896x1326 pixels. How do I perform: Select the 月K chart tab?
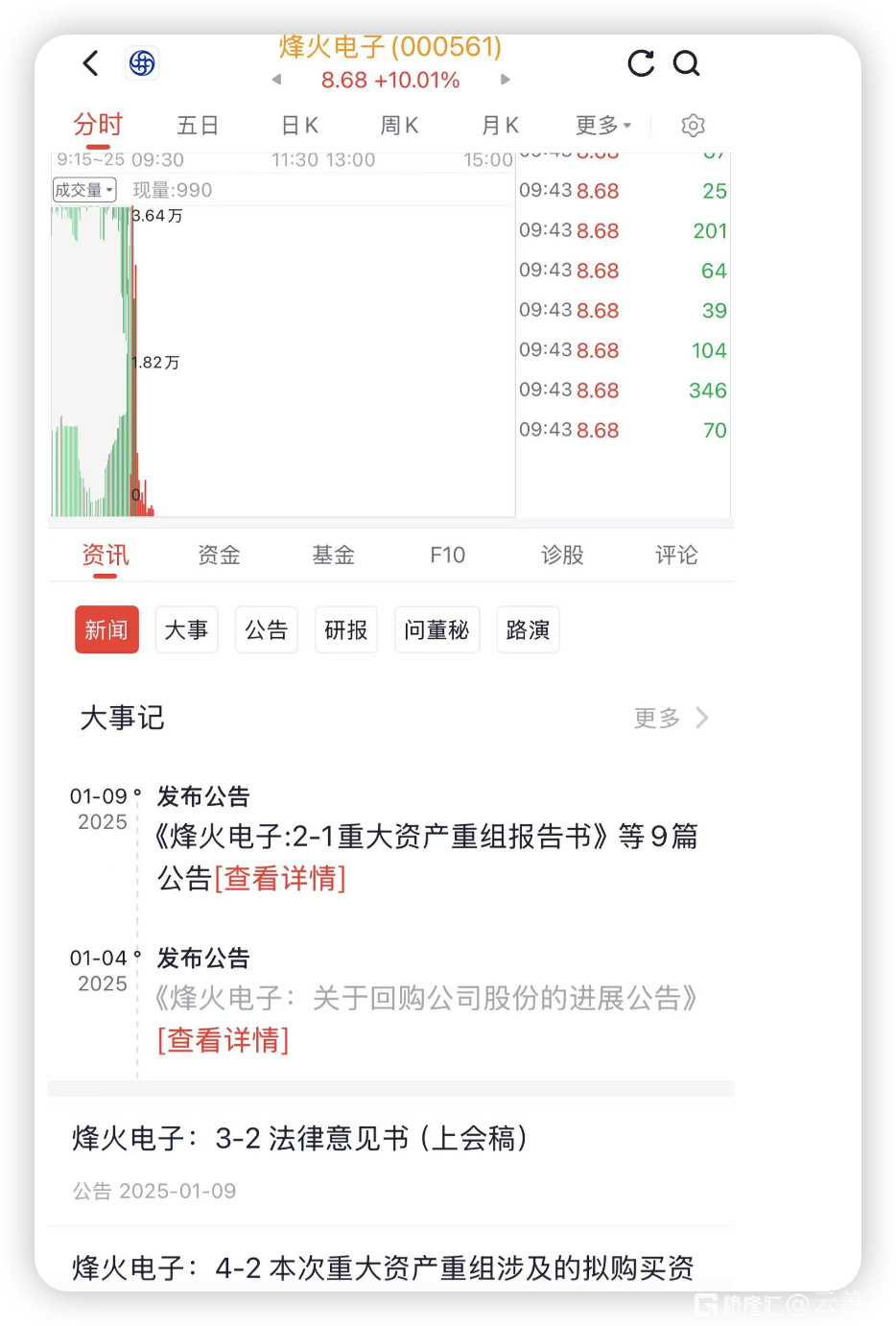click(x=500, y=126)
